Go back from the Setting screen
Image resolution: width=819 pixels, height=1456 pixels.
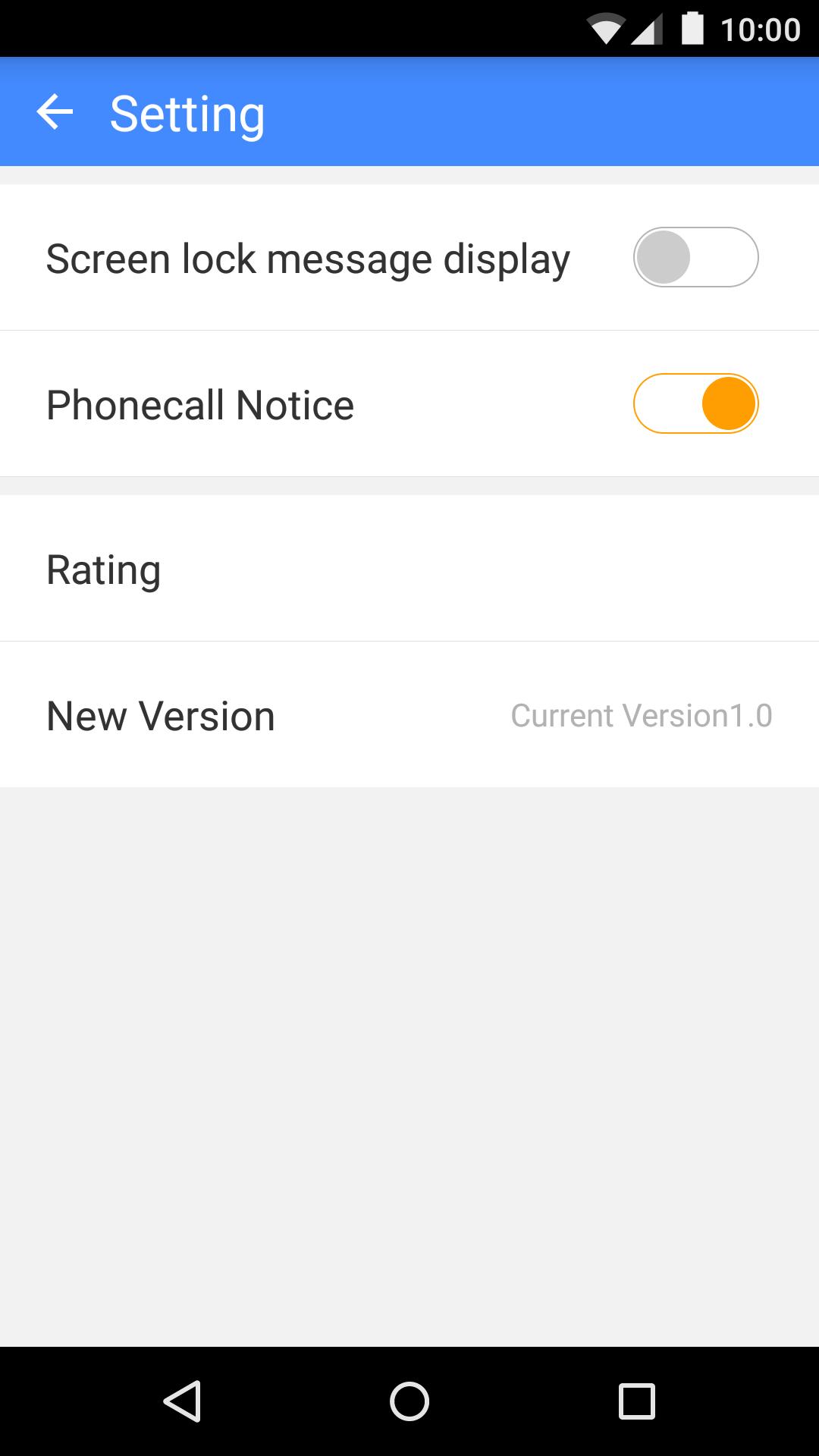pos(55,113)
